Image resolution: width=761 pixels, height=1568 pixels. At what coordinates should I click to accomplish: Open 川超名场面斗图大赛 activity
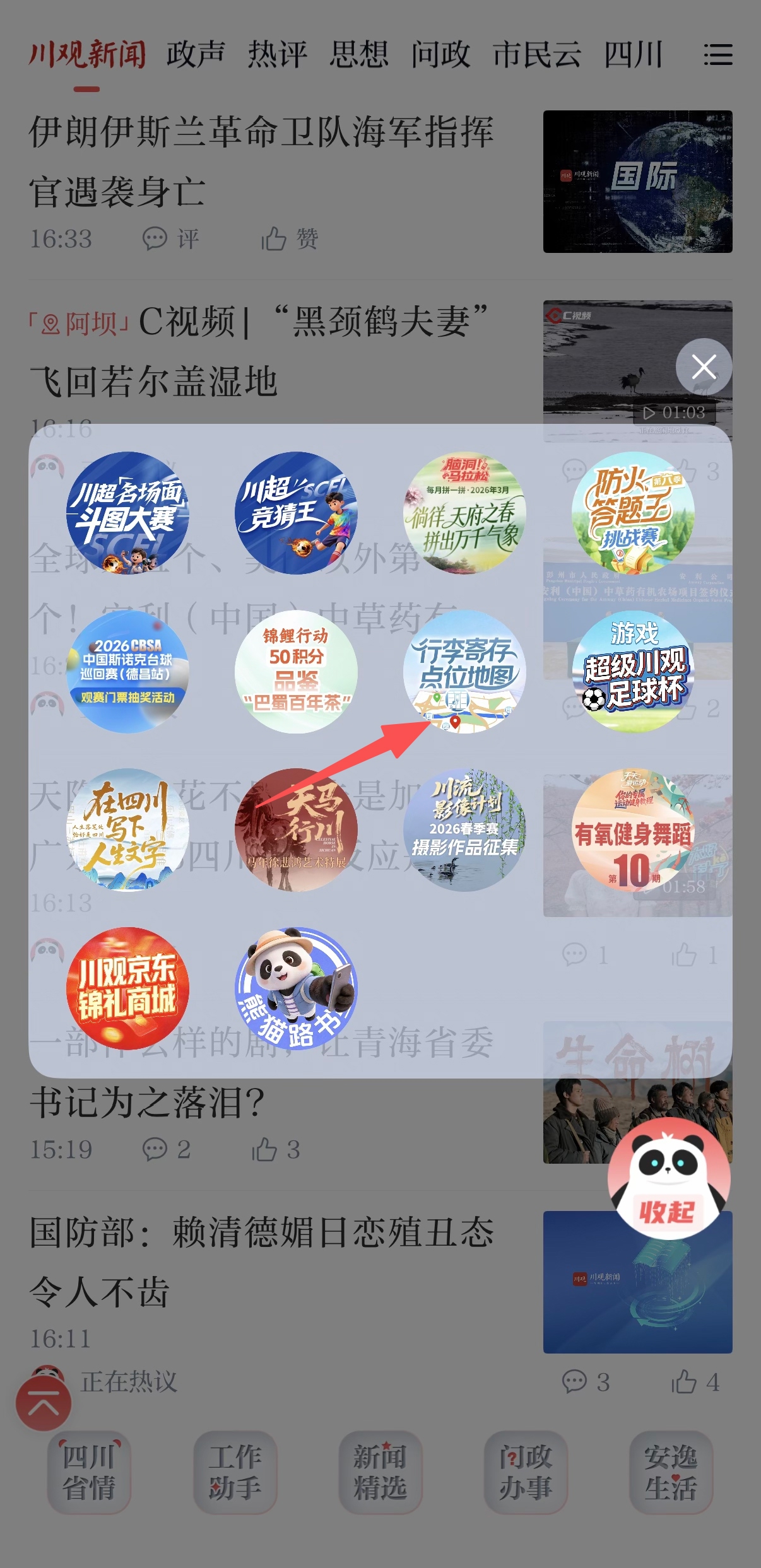pyautogui.click(x=127, y=513)
